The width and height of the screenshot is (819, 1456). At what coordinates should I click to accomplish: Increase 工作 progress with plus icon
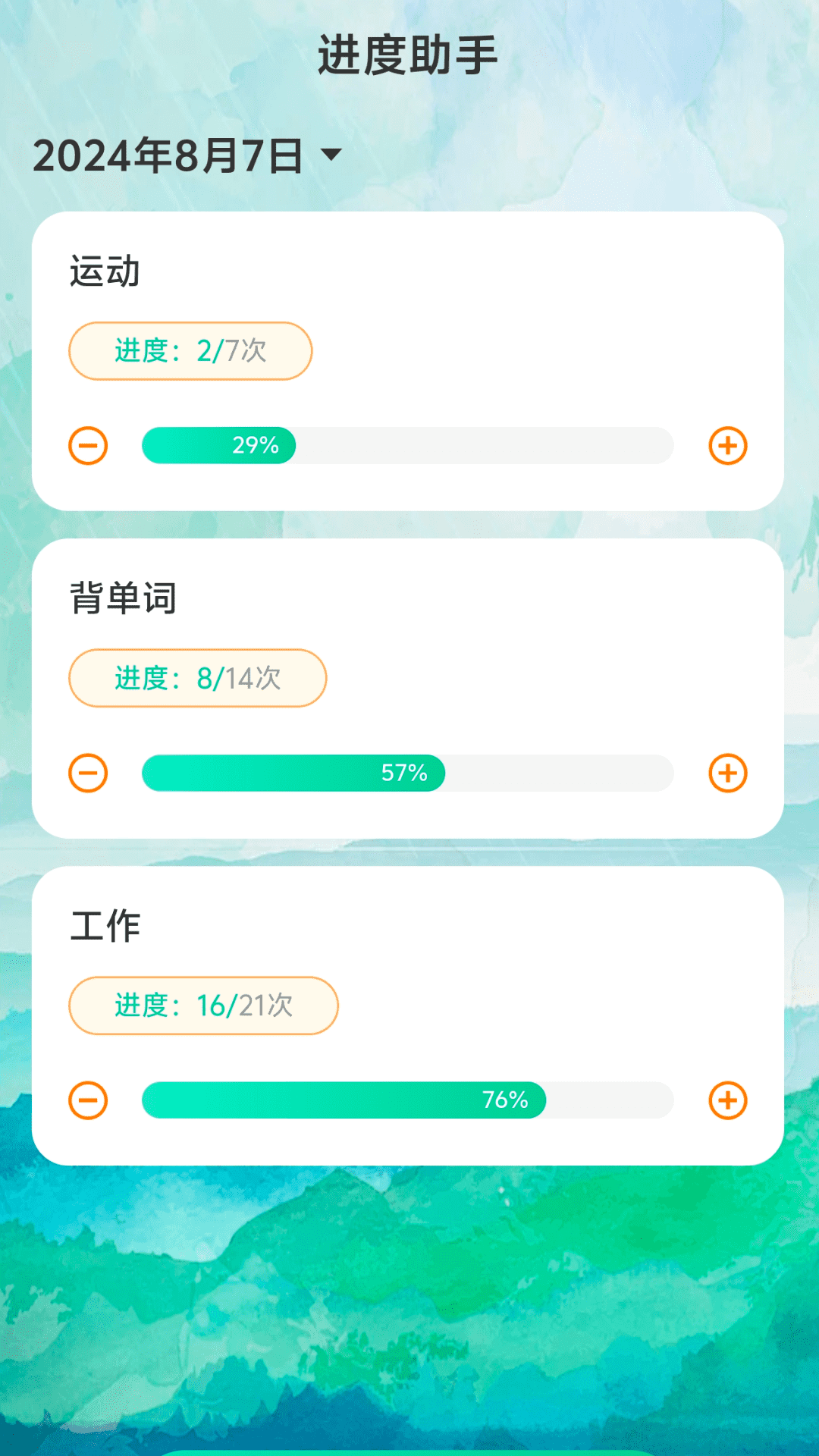727,1100
